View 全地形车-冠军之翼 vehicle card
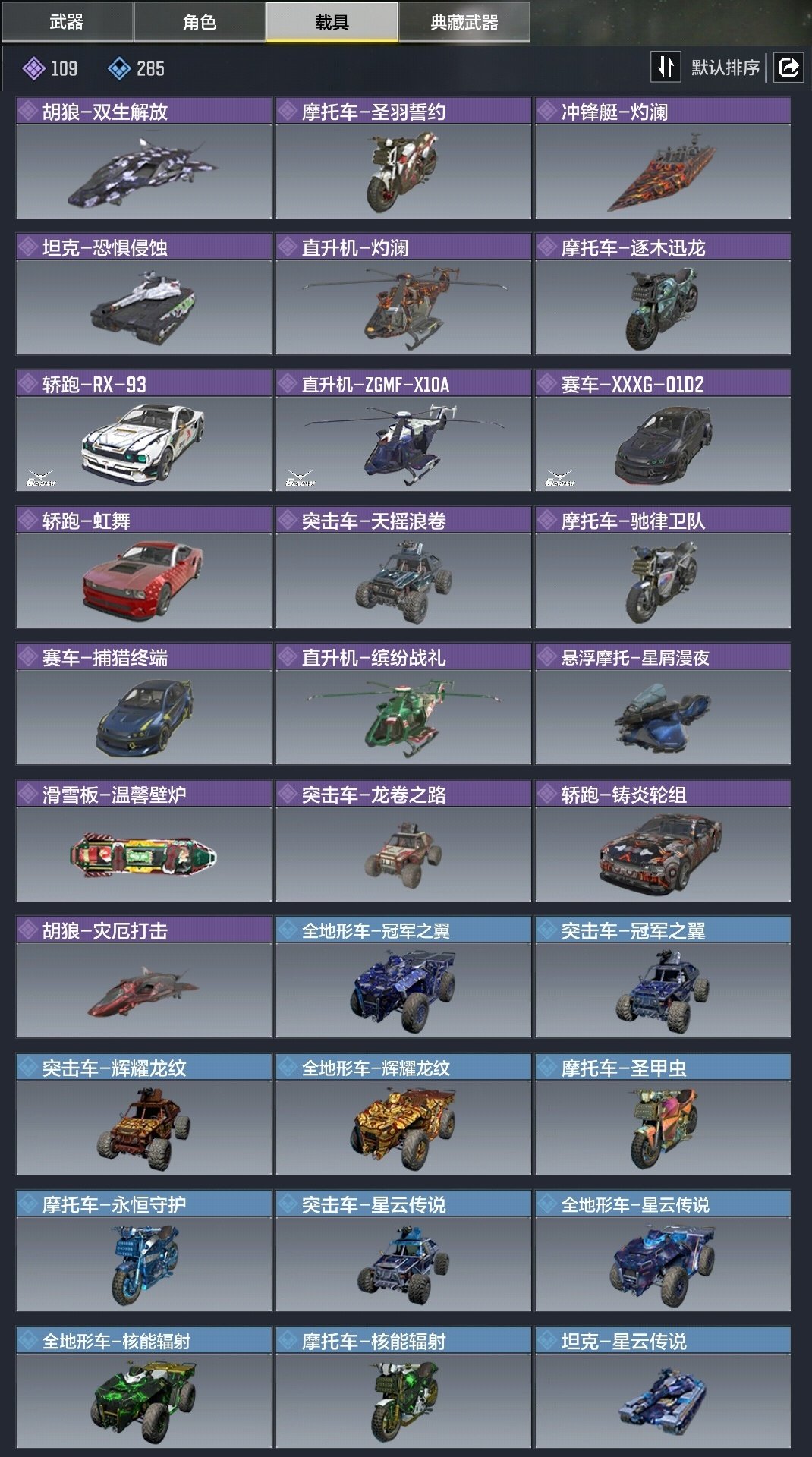The width and height of the screenshot is (812, 1457). 403,977
